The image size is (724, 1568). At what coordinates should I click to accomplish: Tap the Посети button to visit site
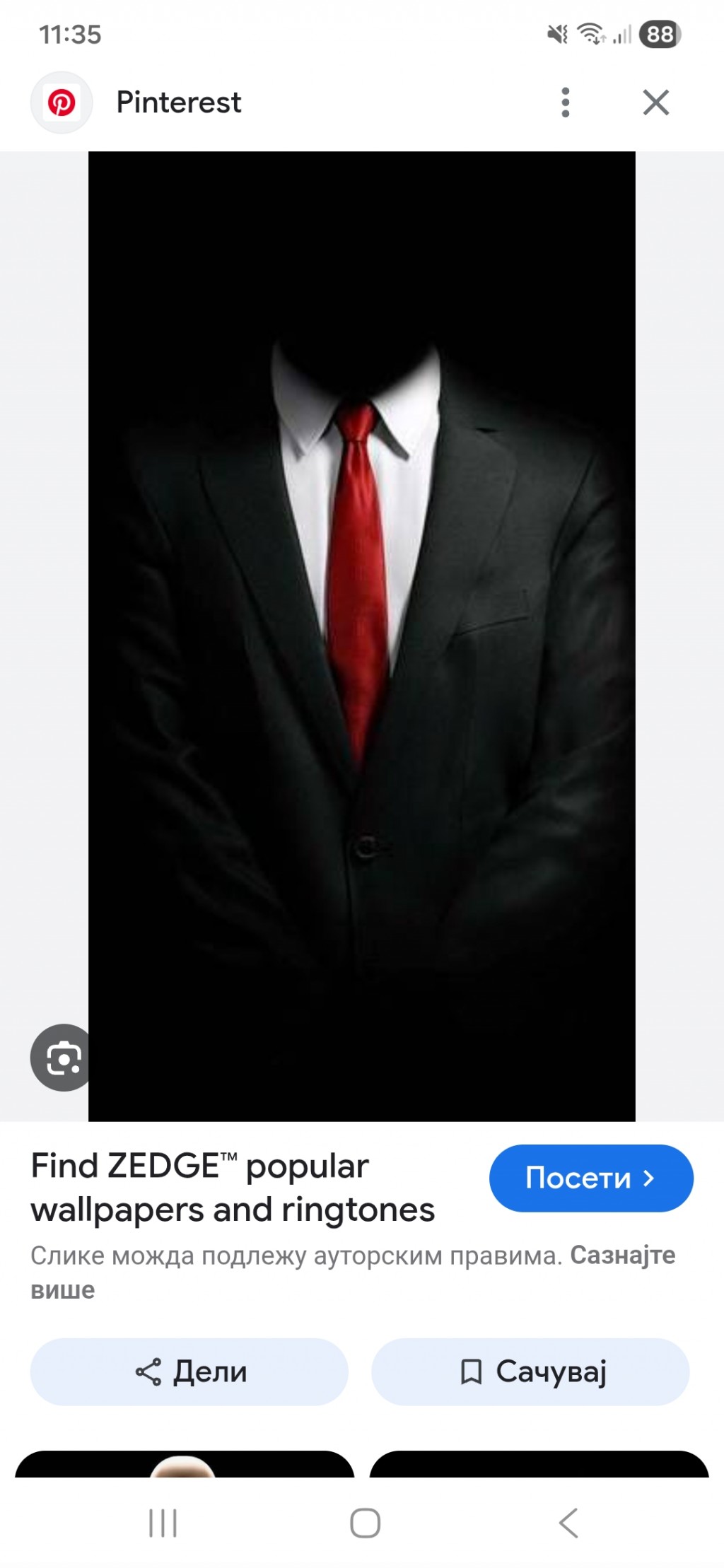tap(590, 1178)
